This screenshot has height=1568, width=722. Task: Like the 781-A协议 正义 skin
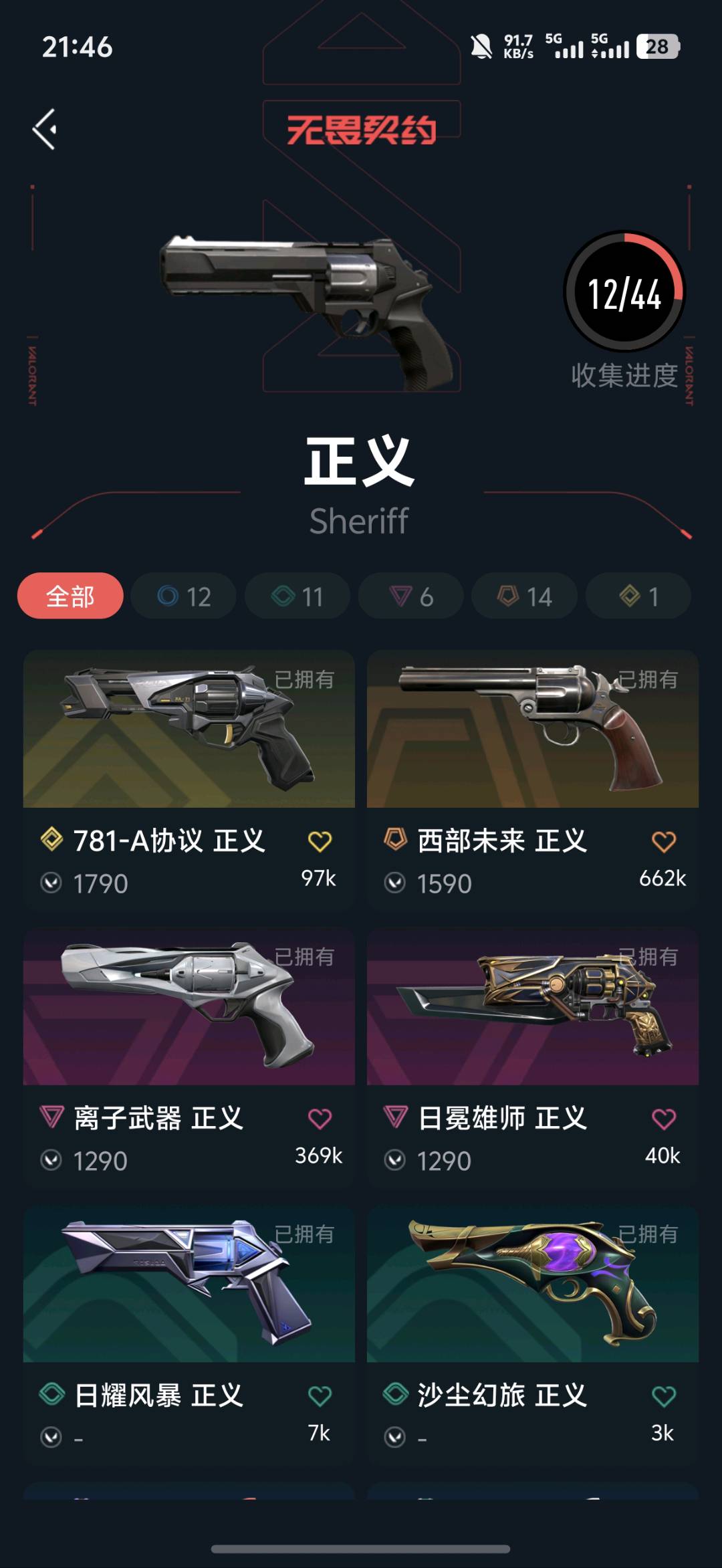click(320, 842)
